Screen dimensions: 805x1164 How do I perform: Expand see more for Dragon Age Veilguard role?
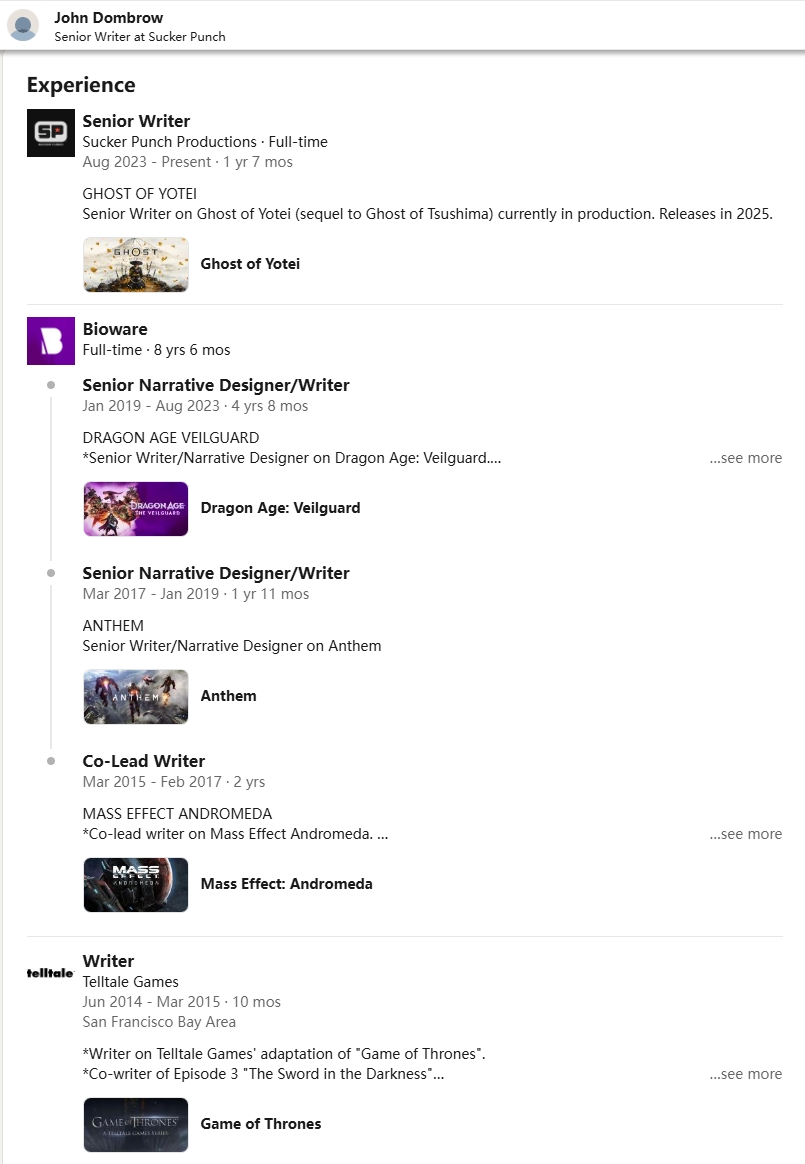[x=746, y=458]
